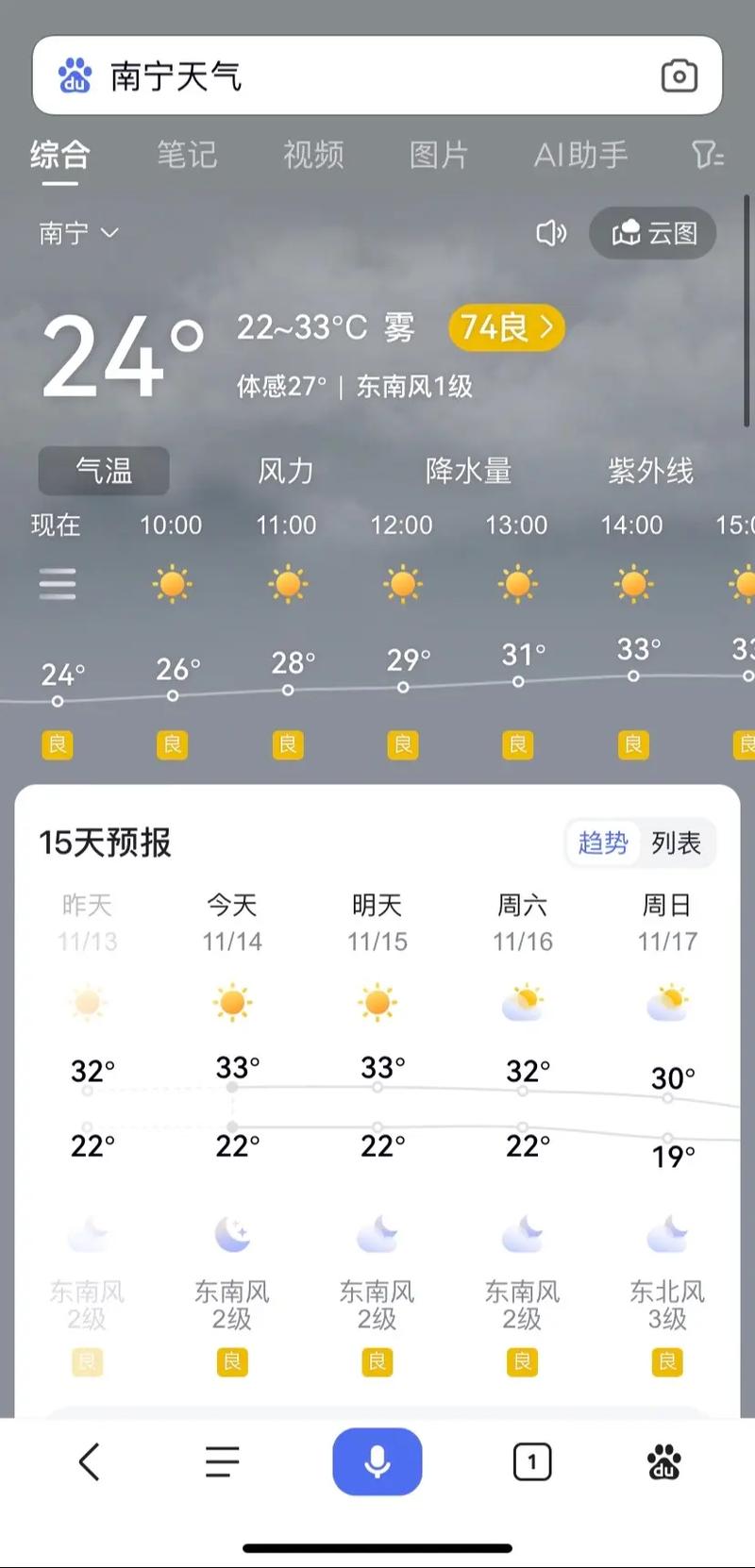Switch hourly view to 风力 wind data
755x1568 pixels.
click(x=286, y=471)
